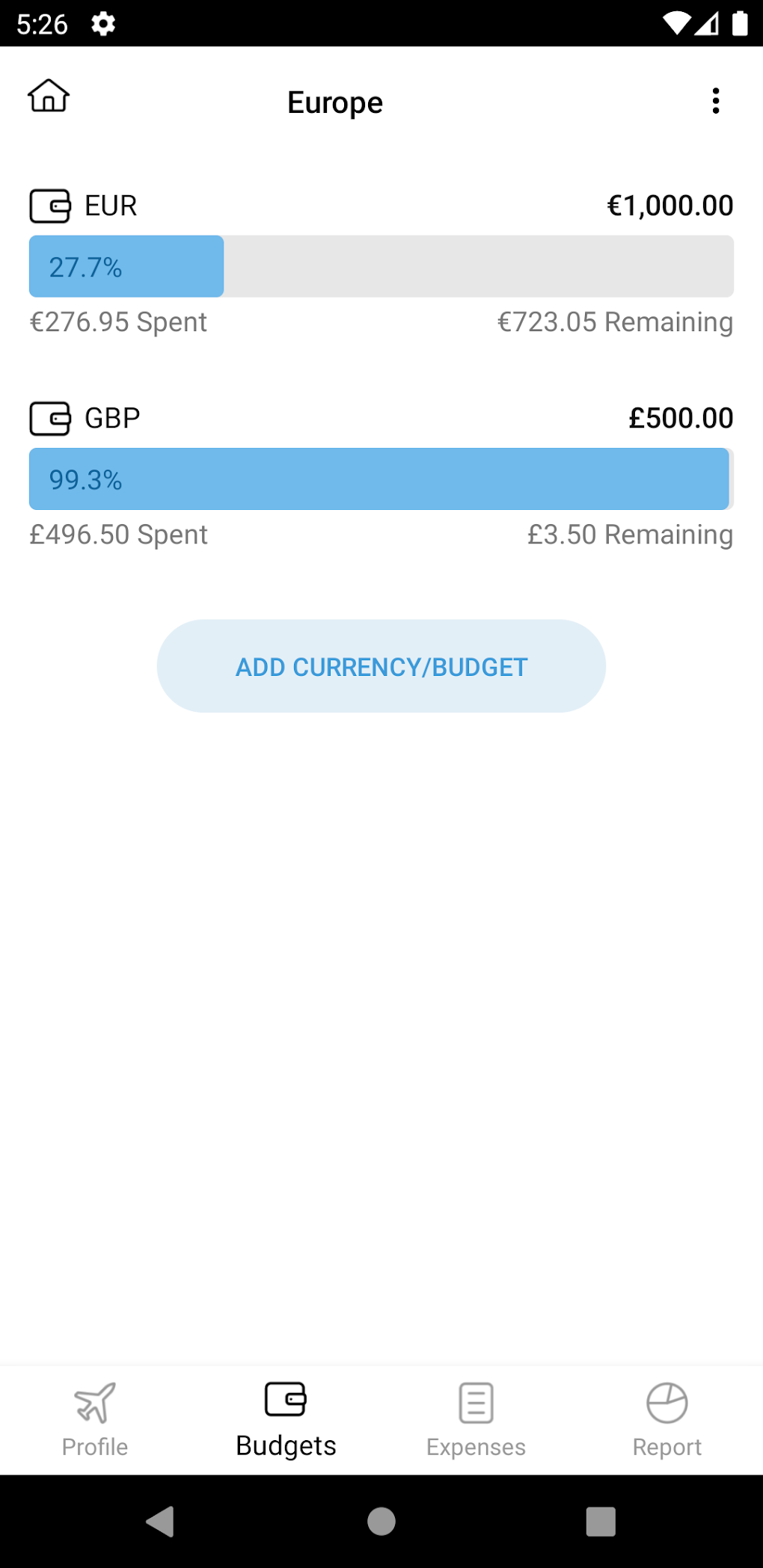Open the three-dot overflow menu
The width and height of the screenshot is (763, 1568).
click(x=715, y=101)
